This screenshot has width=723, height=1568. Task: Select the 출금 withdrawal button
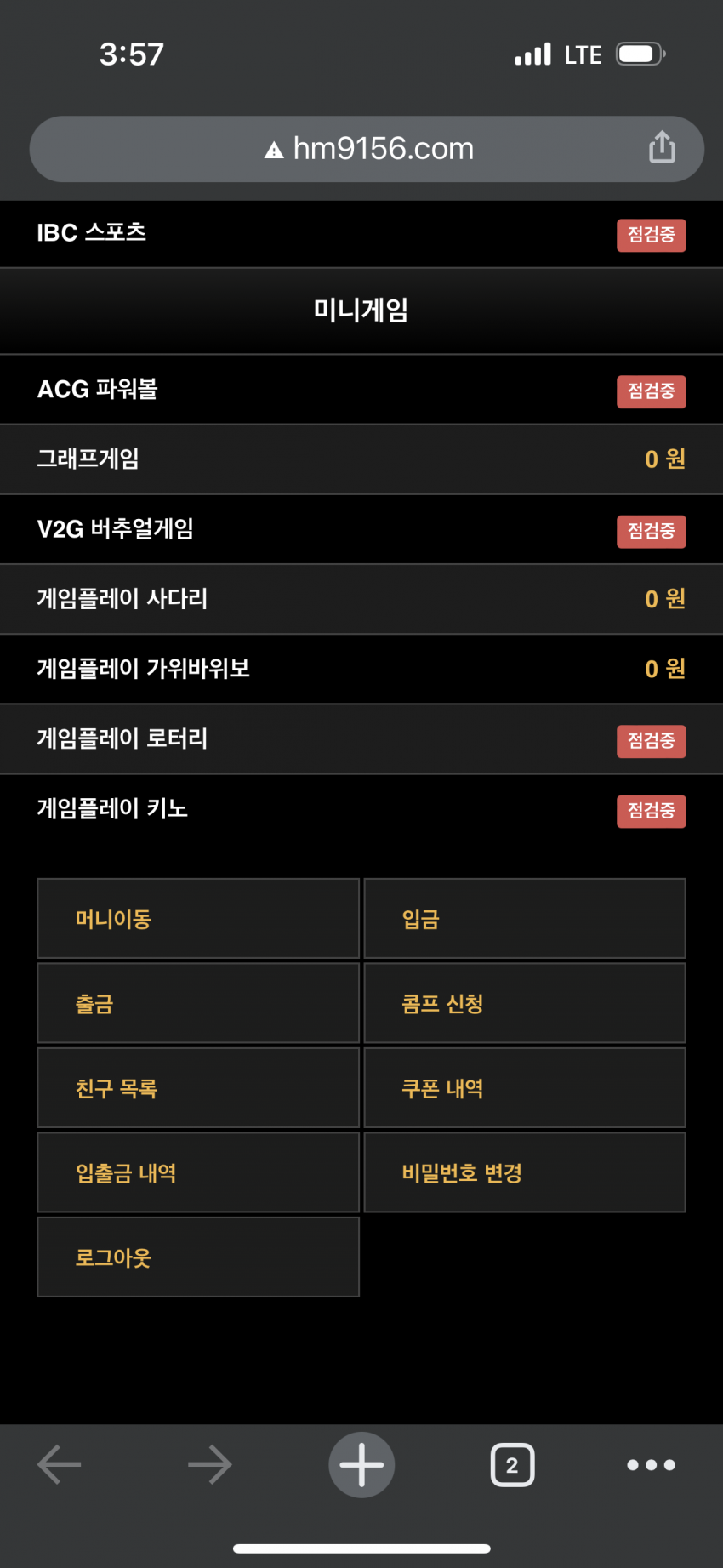198,1003
